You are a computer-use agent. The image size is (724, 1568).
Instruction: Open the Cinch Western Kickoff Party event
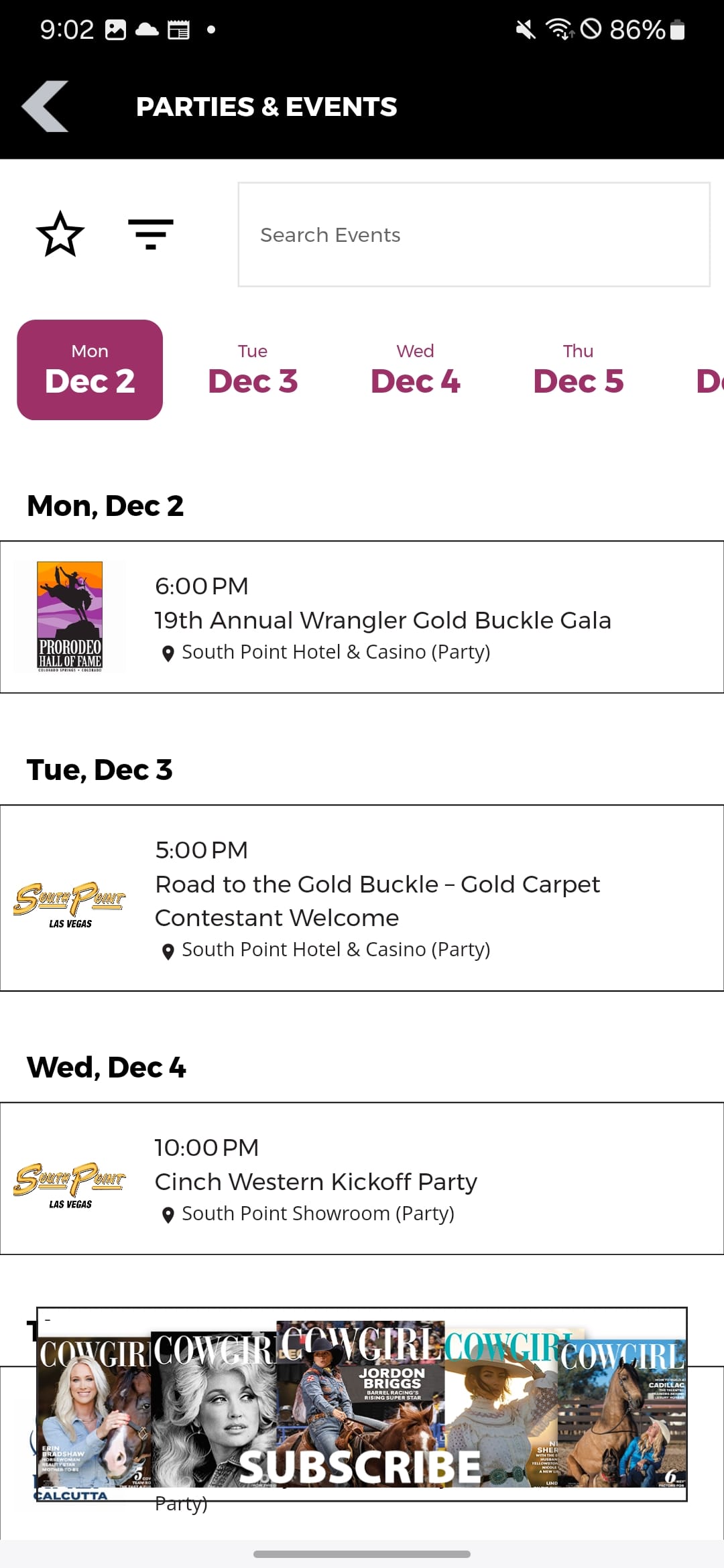362,1179
